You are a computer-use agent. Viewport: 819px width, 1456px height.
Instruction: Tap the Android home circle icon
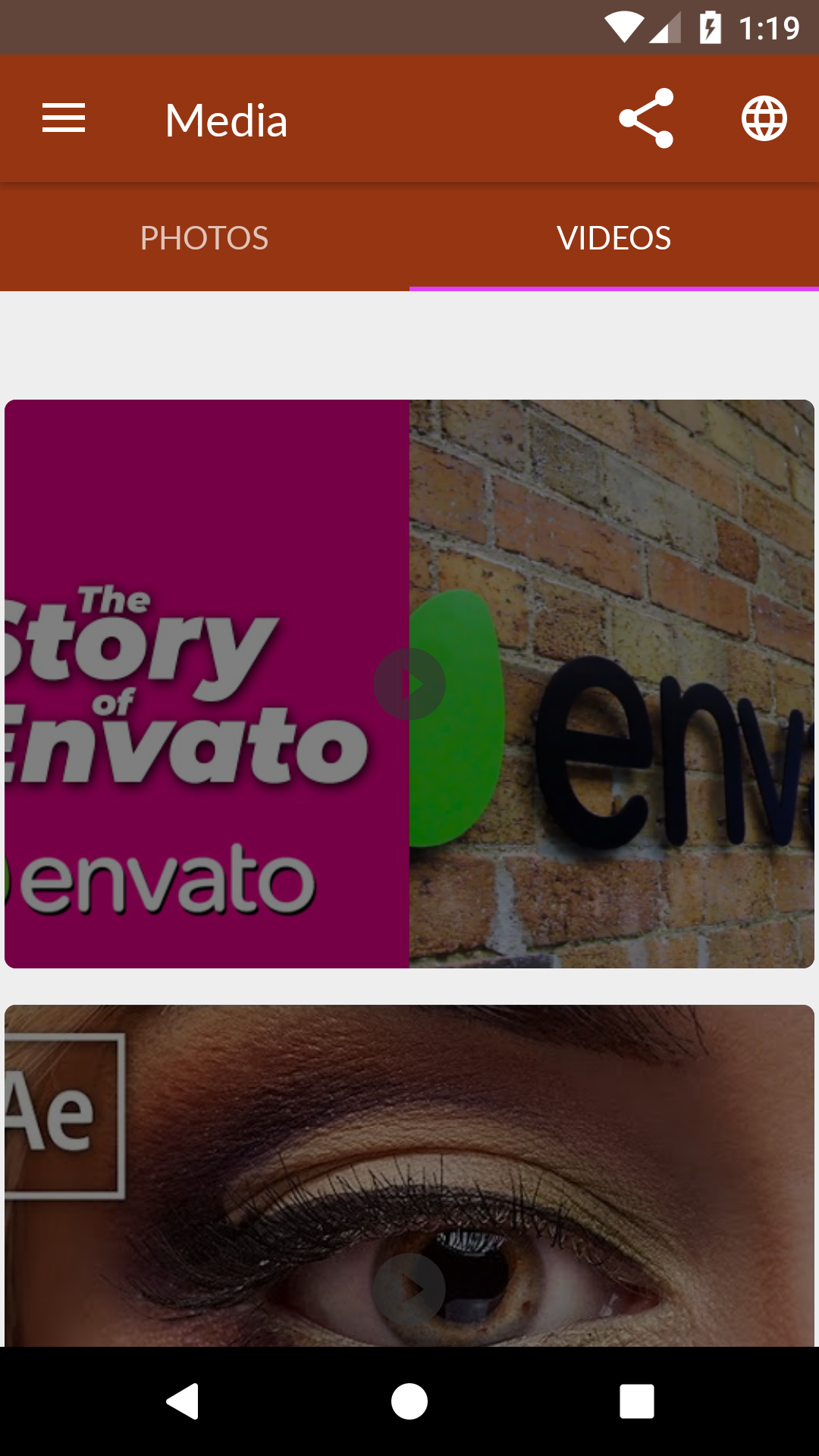tap(409, 1401)
